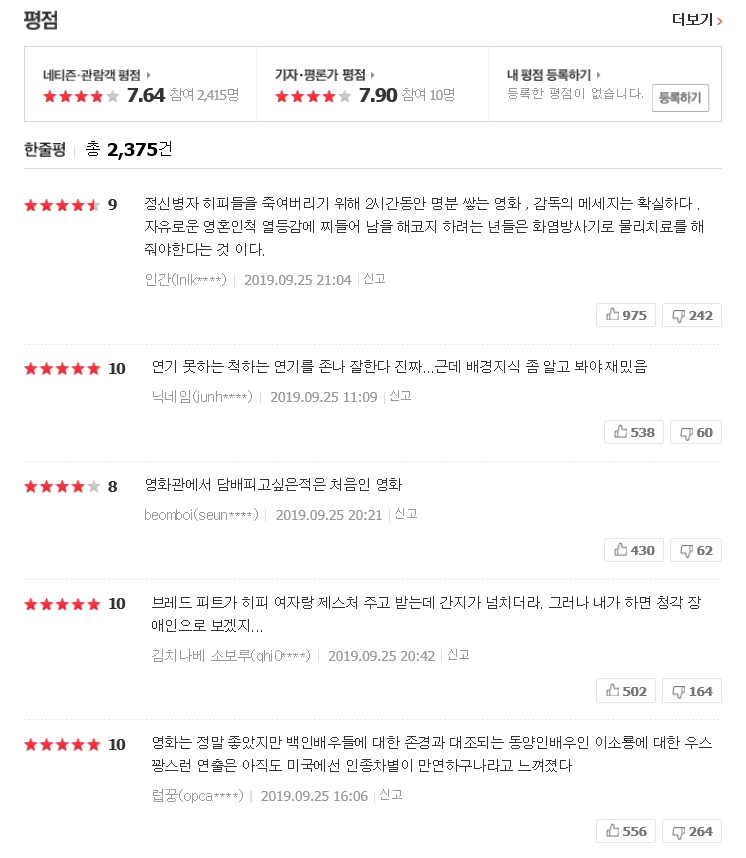Dislike the review by 럽꿍(opca****)
746x858 pixels.
pos(691,831)
